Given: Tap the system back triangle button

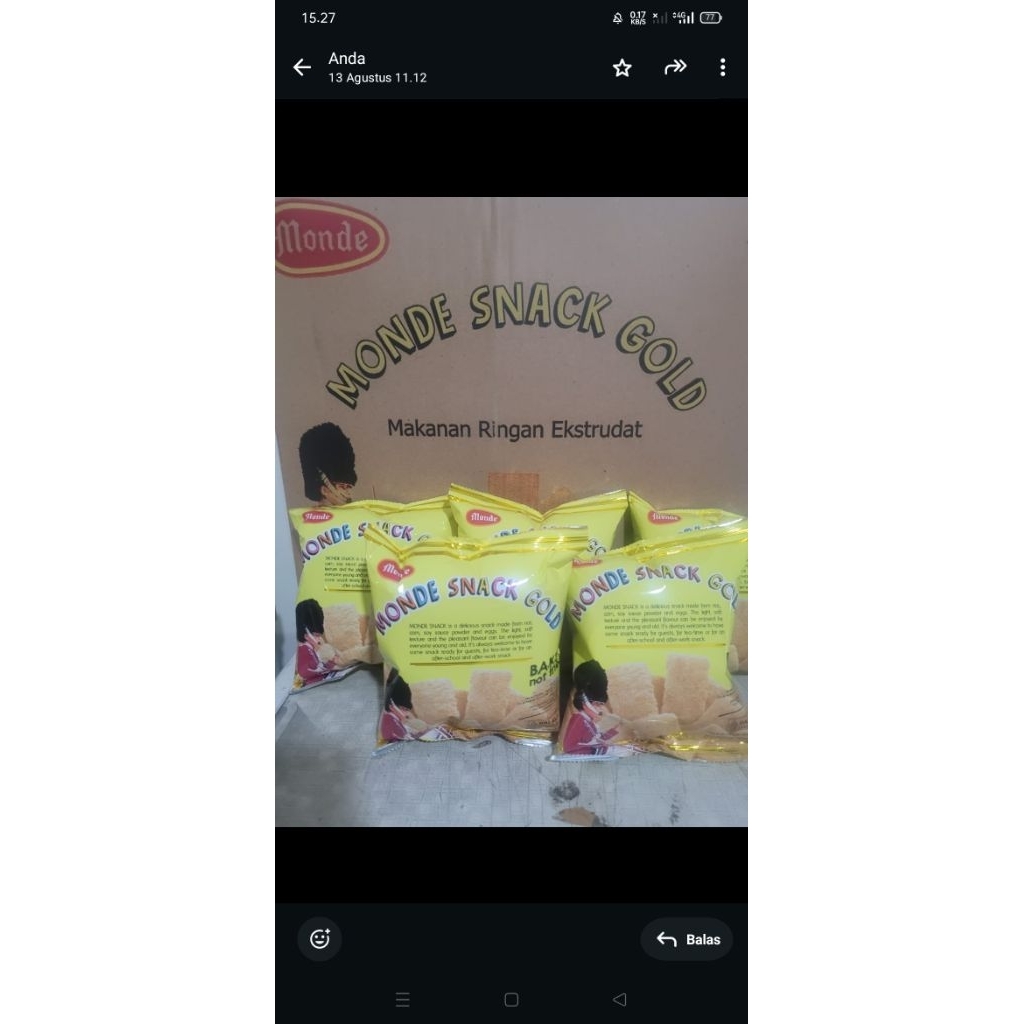Looking at the screenshot, I should click(619, 999).
